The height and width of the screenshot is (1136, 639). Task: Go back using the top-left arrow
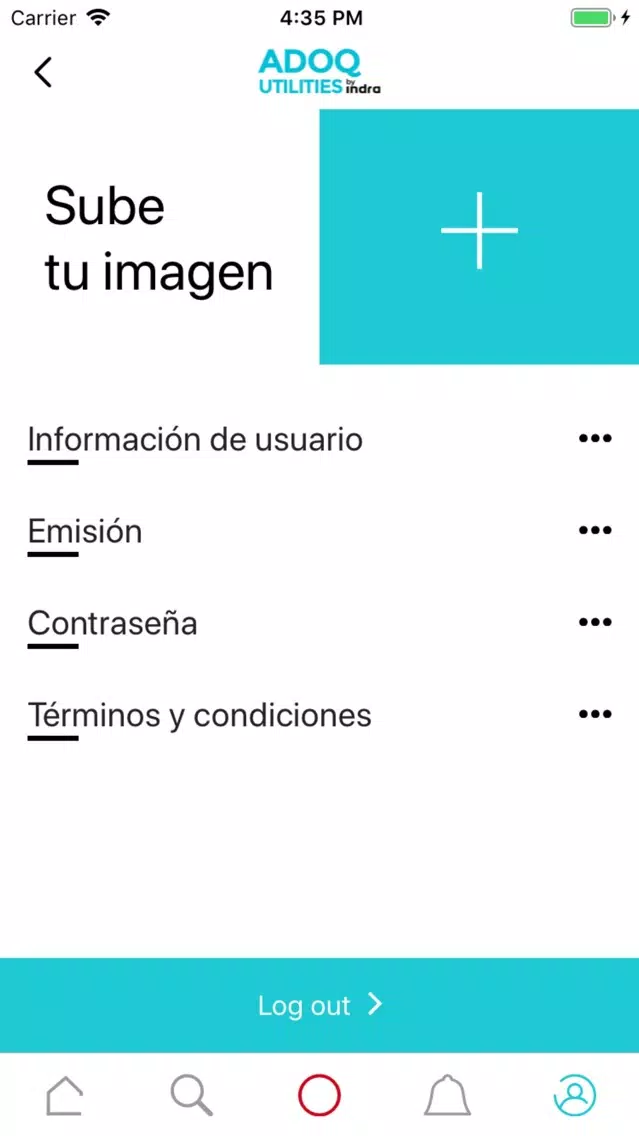[x=43, y=72]
